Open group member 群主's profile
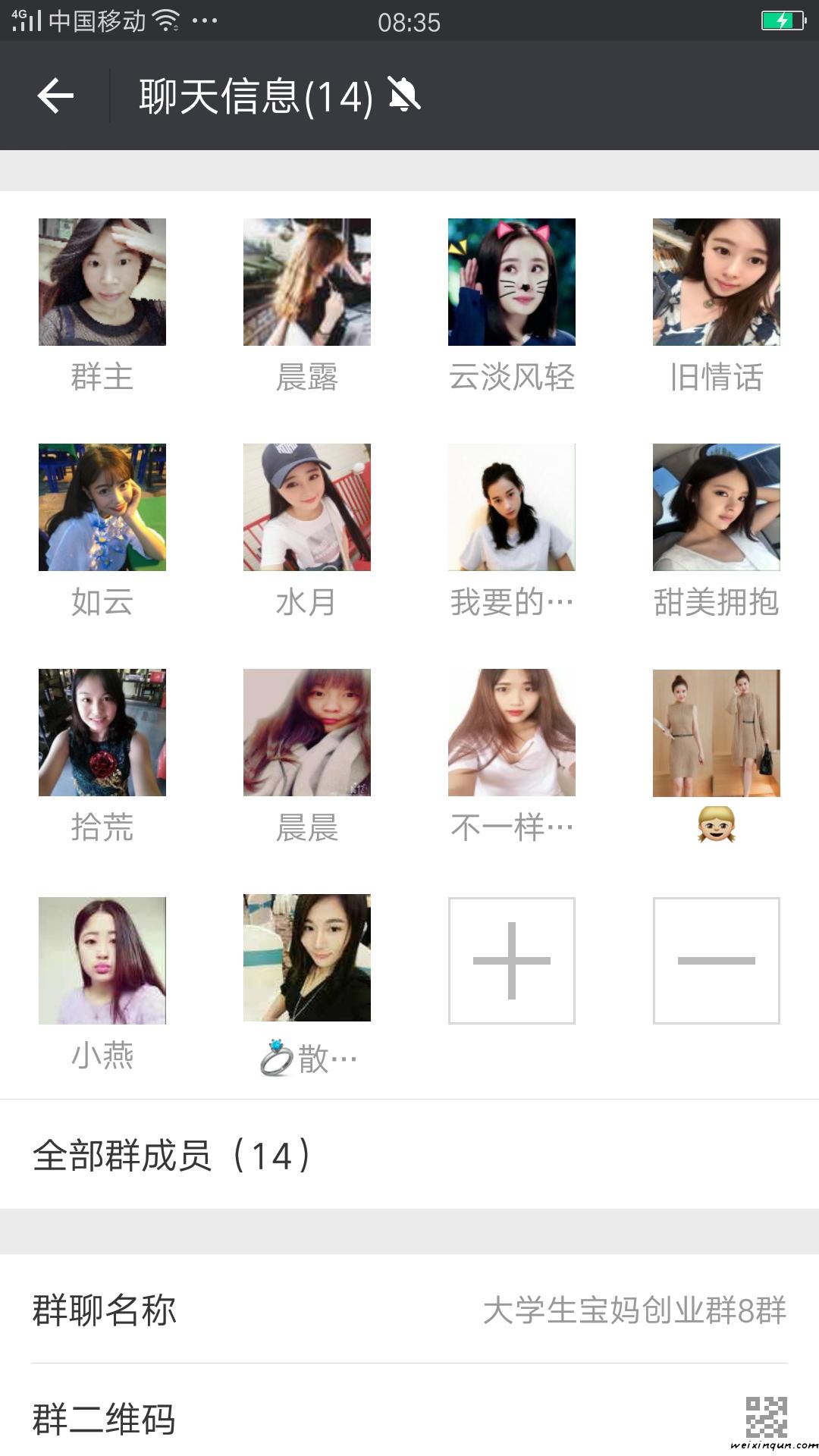Viewport: 819px width, 1456px height. click(102, 282)
